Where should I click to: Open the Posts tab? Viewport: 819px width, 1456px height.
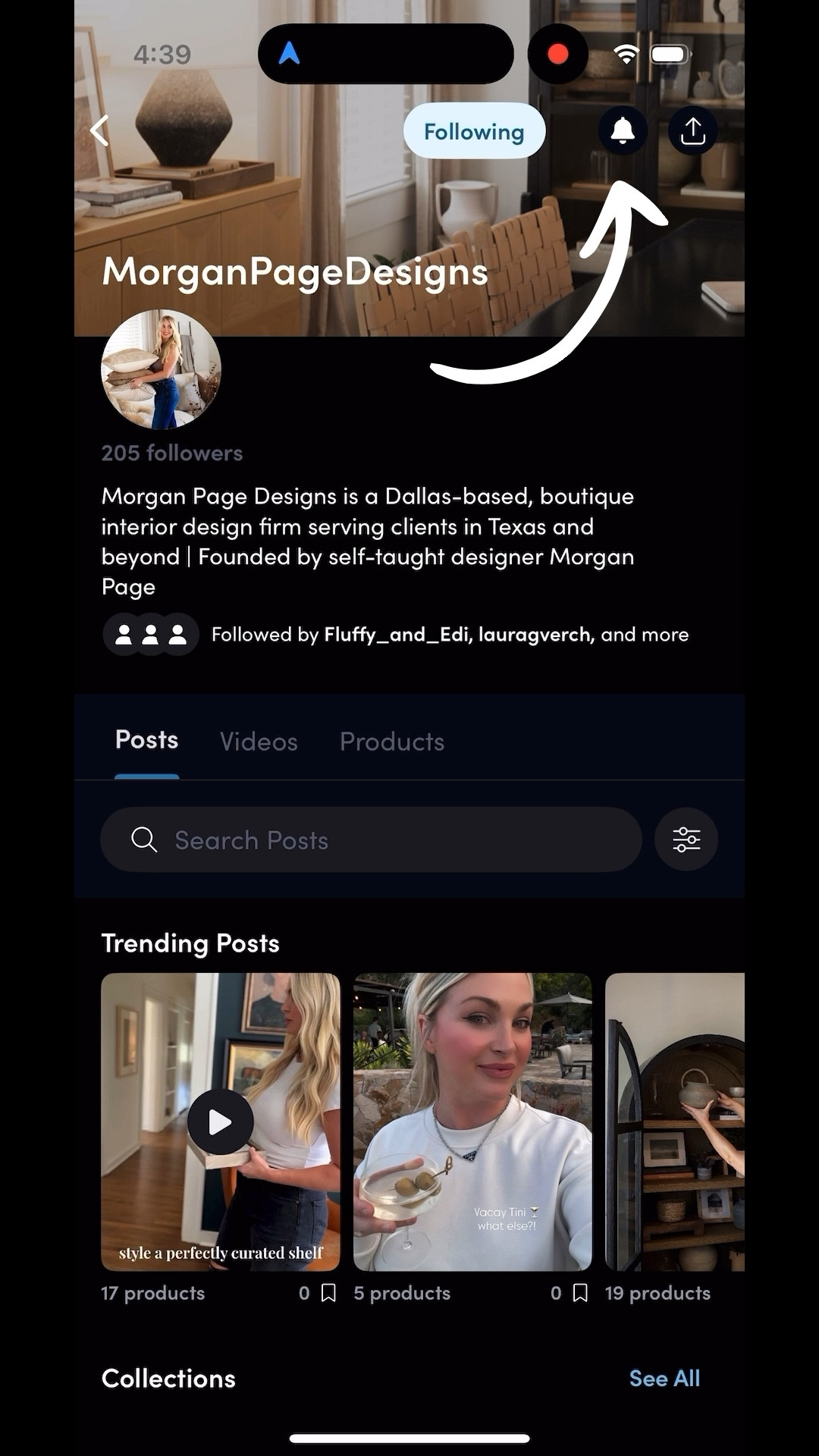point(146,739)
